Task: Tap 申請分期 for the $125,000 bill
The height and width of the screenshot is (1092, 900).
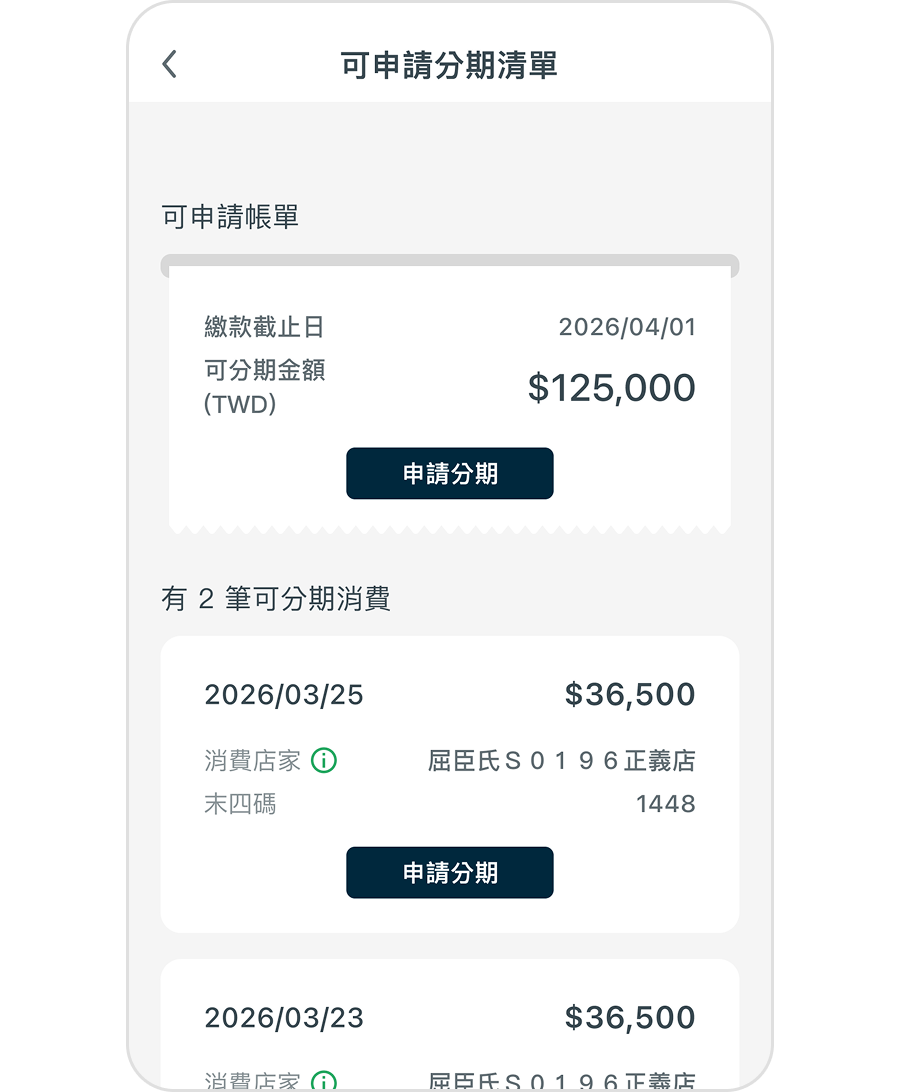Action: pyautogui.click(x=450, y=474)
